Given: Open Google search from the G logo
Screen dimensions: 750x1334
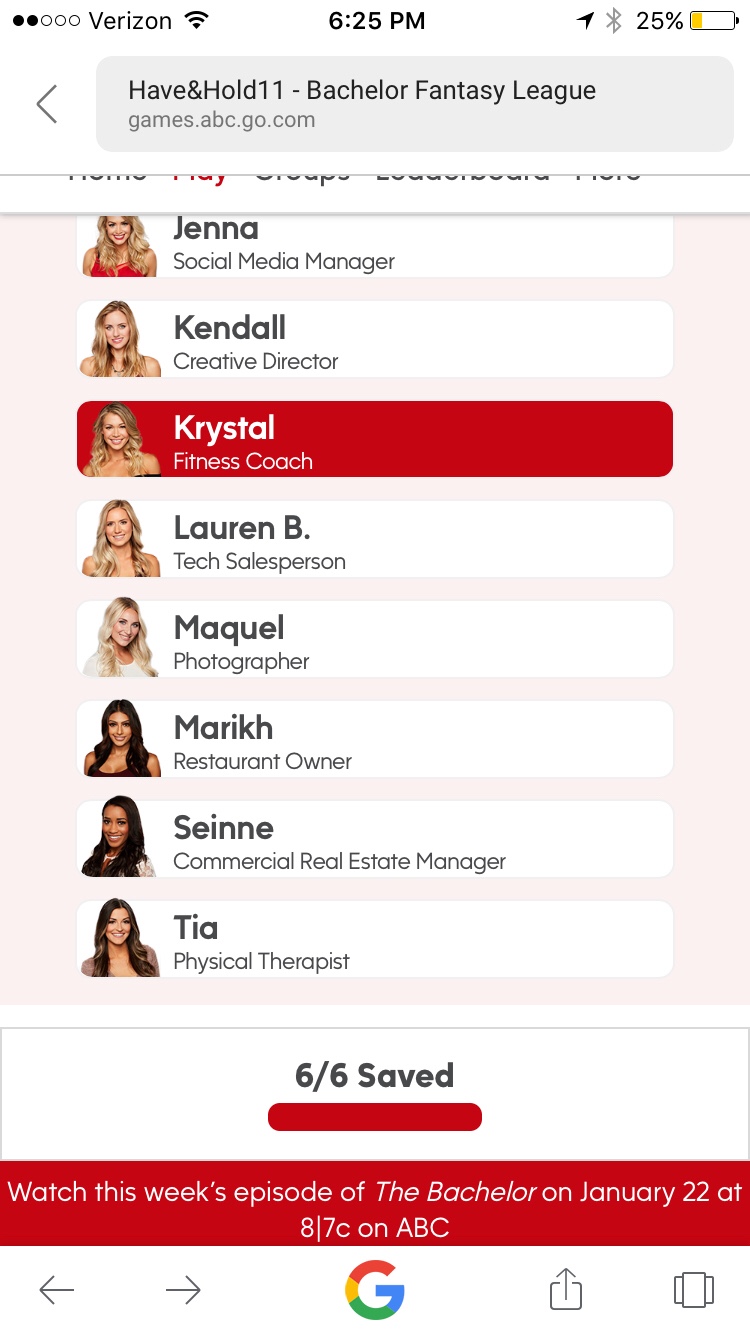Looking at the screenshot, I should tap(375, 1289).
